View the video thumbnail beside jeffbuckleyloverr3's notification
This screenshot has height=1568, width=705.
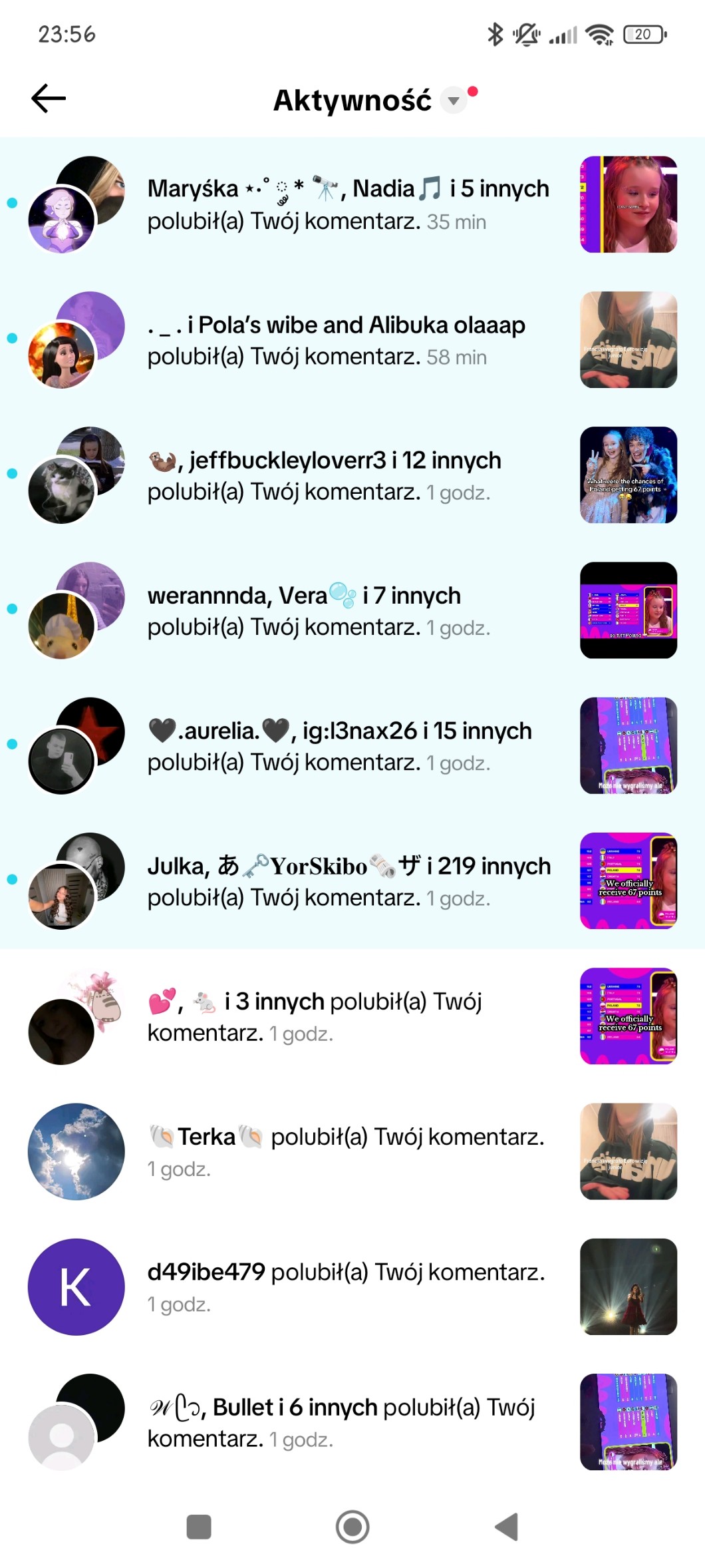point(629,475)
